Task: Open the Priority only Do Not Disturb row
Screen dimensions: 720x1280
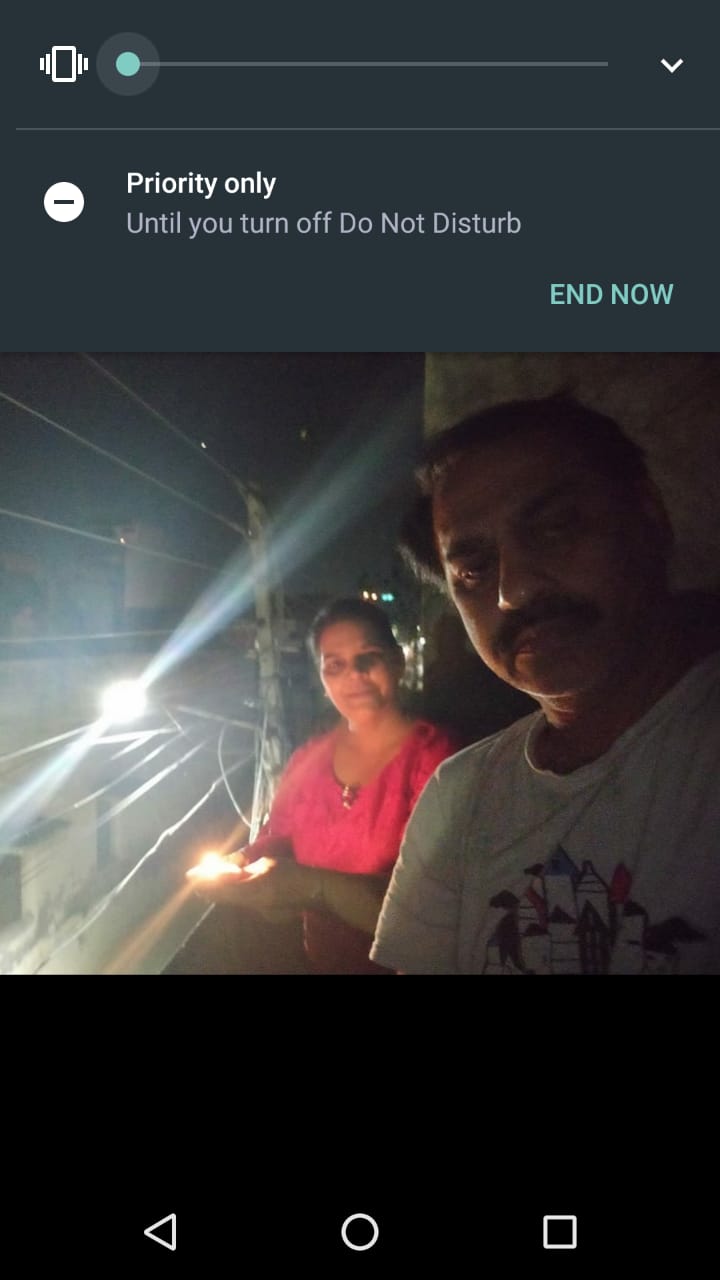Action: tap(360, 203)
